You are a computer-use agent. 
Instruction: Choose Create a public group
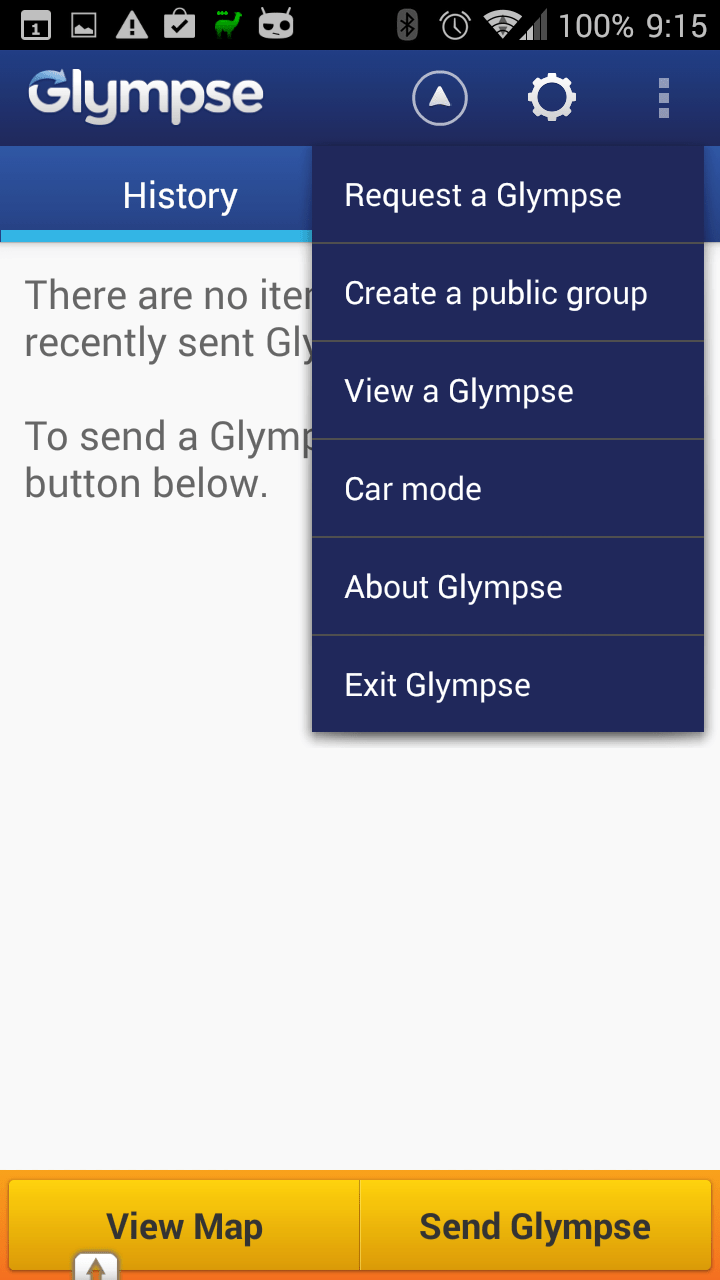(x=508, y=293)
